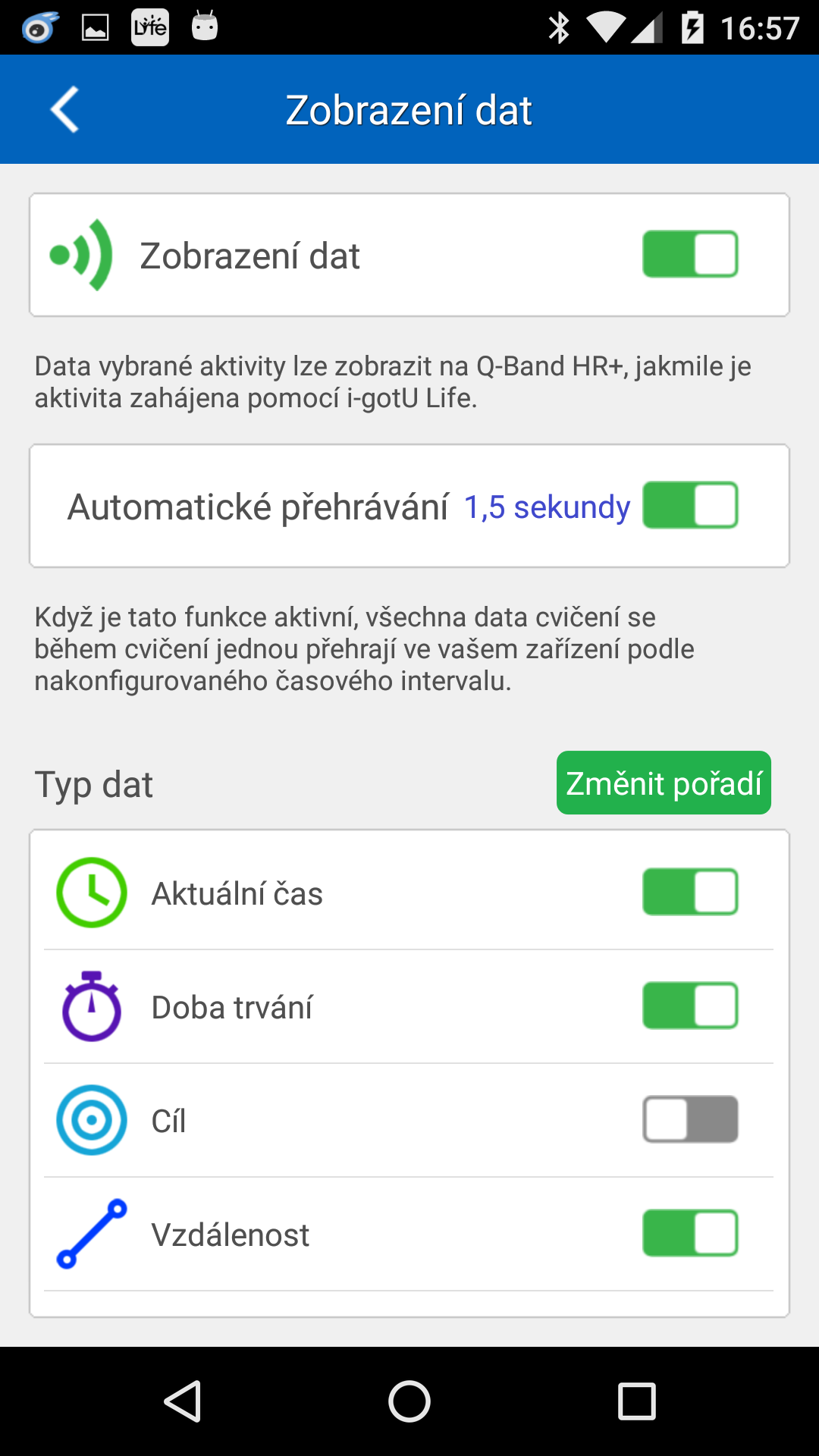Turn off the Zobrazení dat switch

click(x=690, y=254)
